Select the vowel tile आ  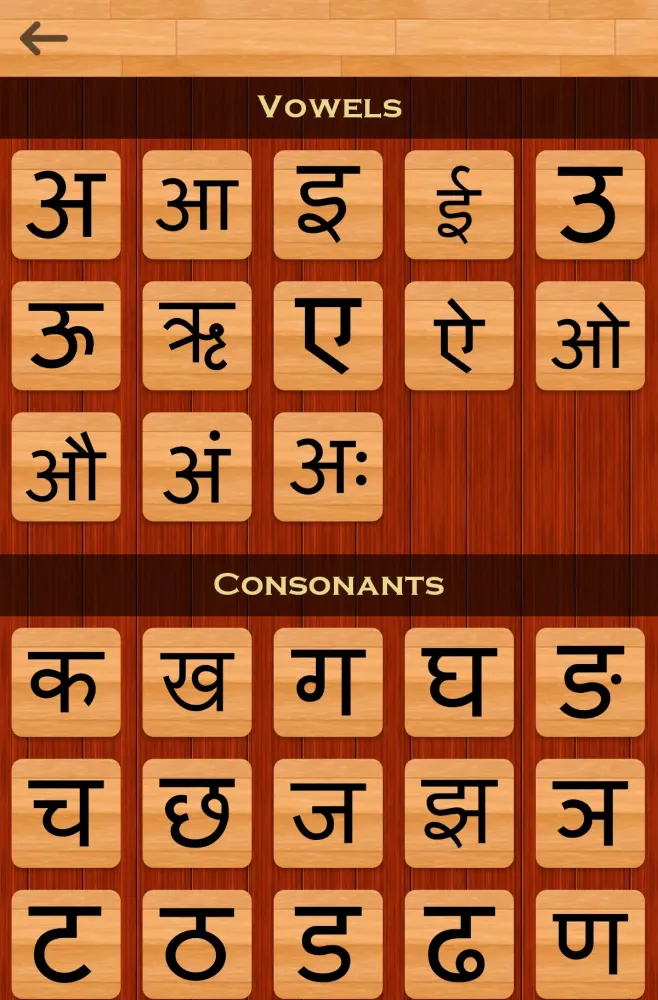(x=197, y=205)
